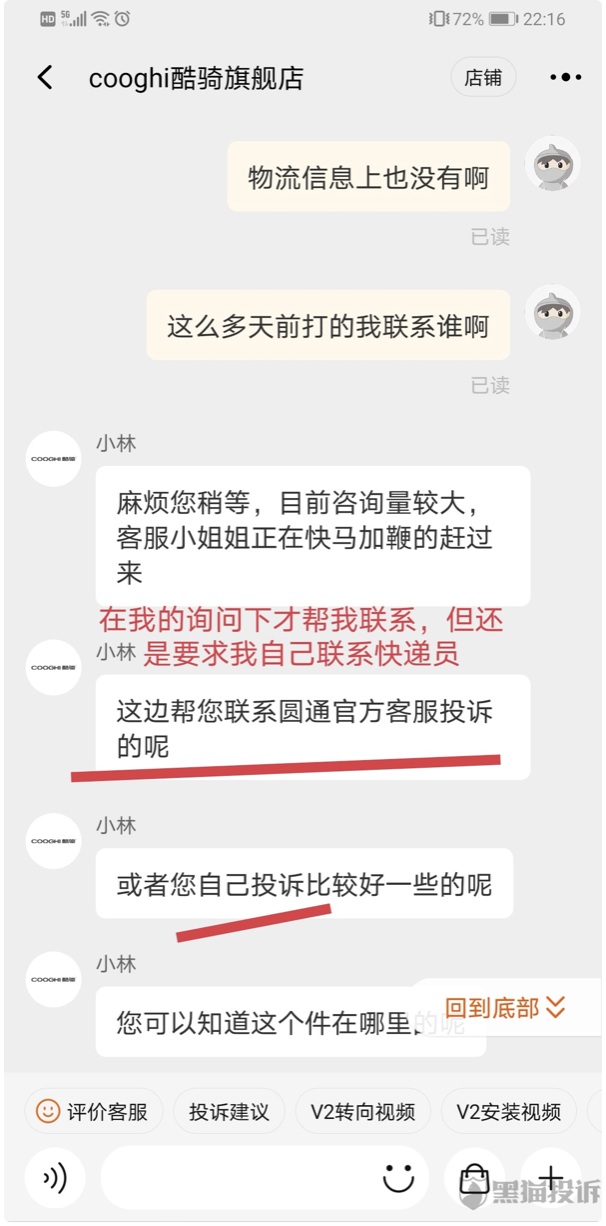Open the shopping bag icon
The width and height of the screenshot is (606, 1226).
[474, 1180]
